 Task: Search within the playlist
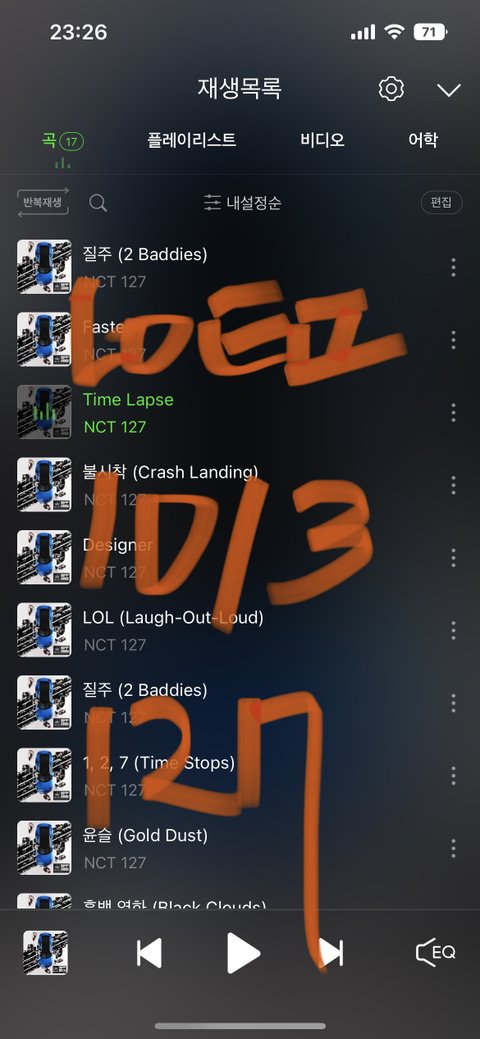coord(98,203)
